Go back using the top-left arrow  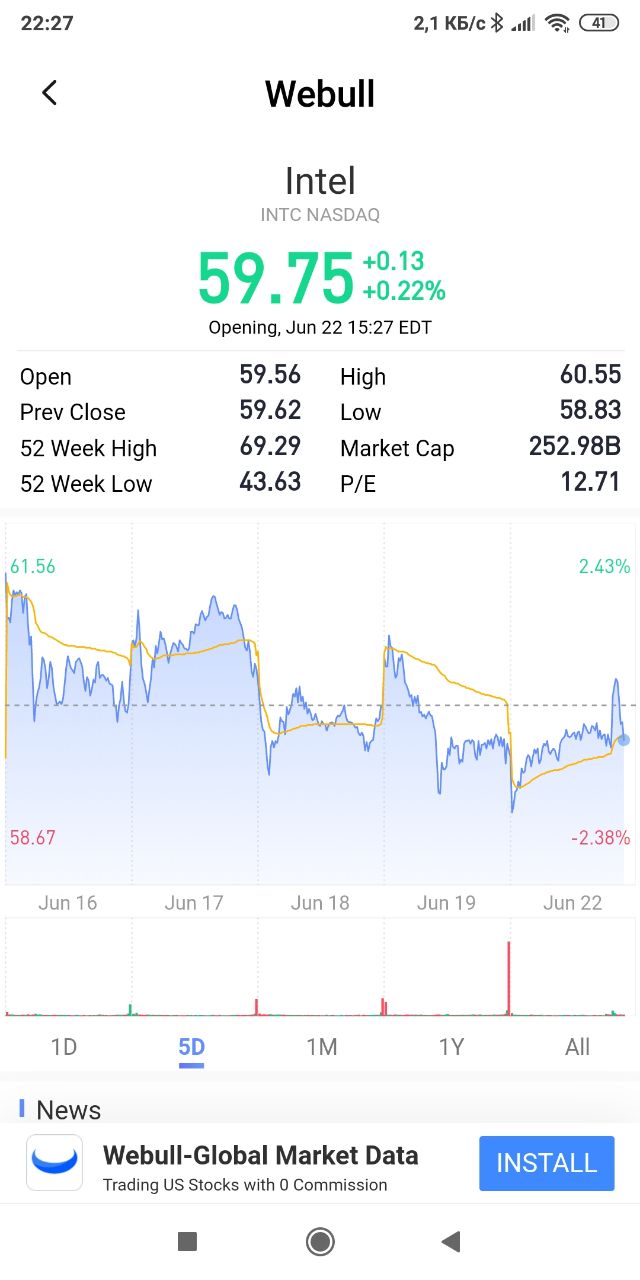(49, 93)
